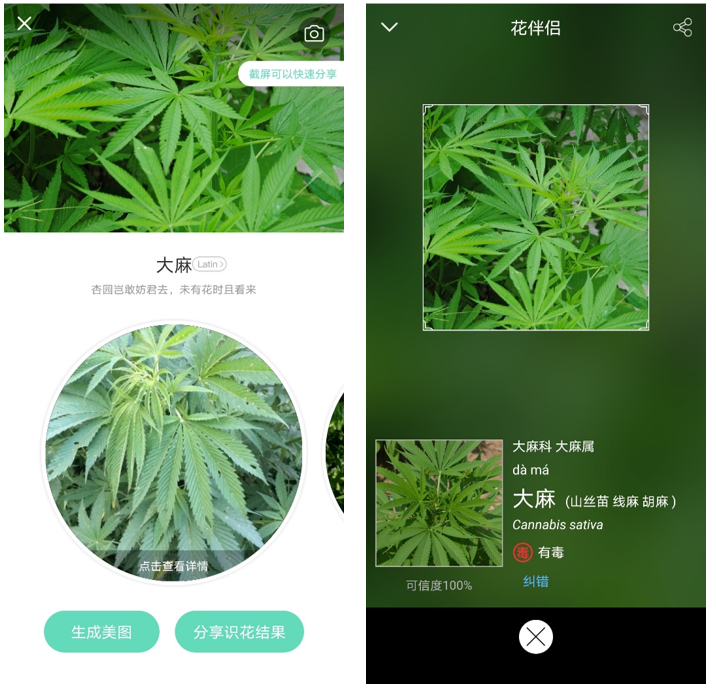Open details via 点击查看详情 circular photo
Screen dimensions: 716x693
coord(173,453)
